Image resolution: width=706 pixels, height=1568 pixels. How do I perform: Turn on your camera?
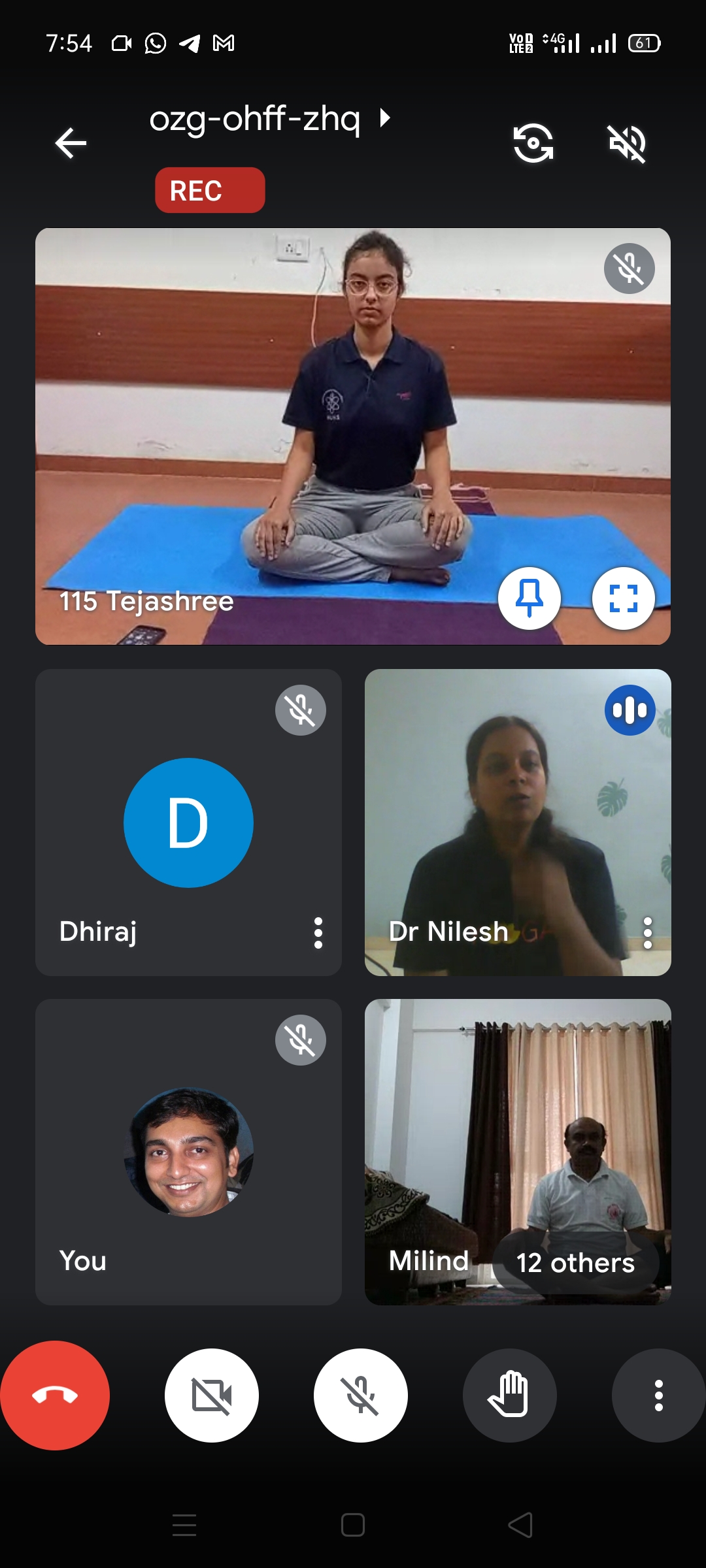tap(211, 1396)
